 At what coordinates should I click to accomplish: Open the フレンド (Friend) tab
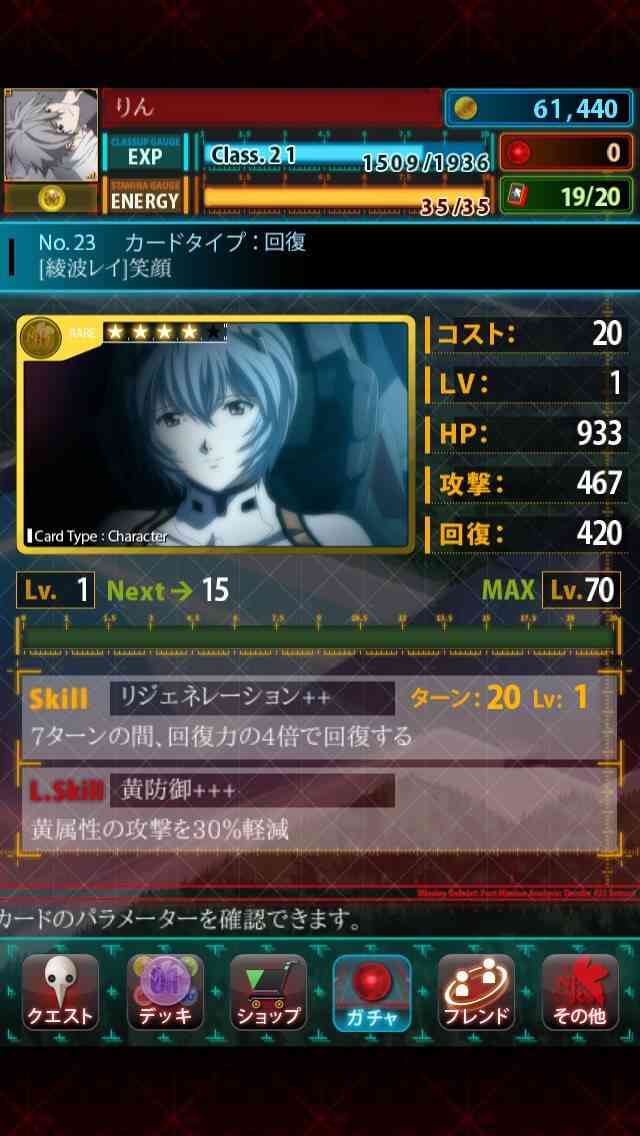tap(476, 993)
